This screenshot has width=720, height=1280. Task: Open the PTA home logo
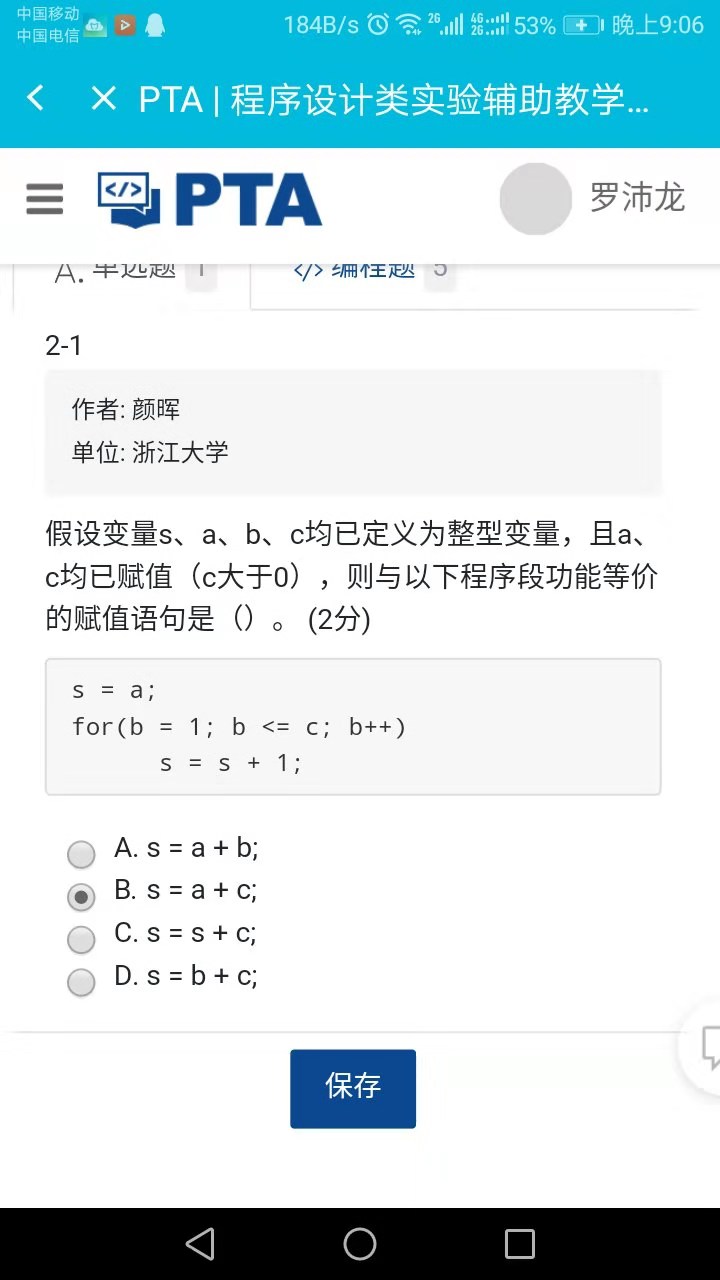tap(210, 199)
